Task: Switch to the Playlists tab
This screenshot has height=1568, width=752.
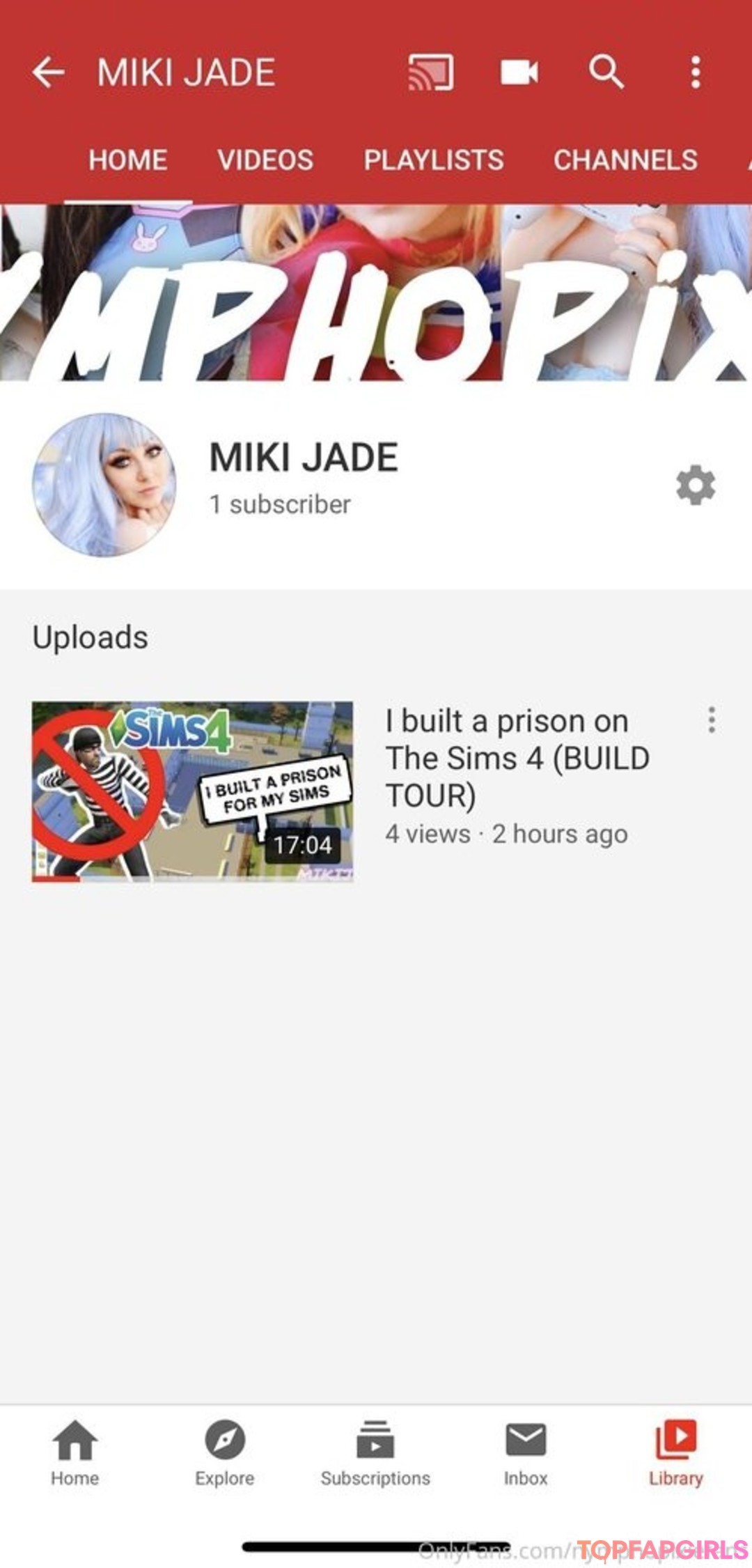Action: coord(434,160)
